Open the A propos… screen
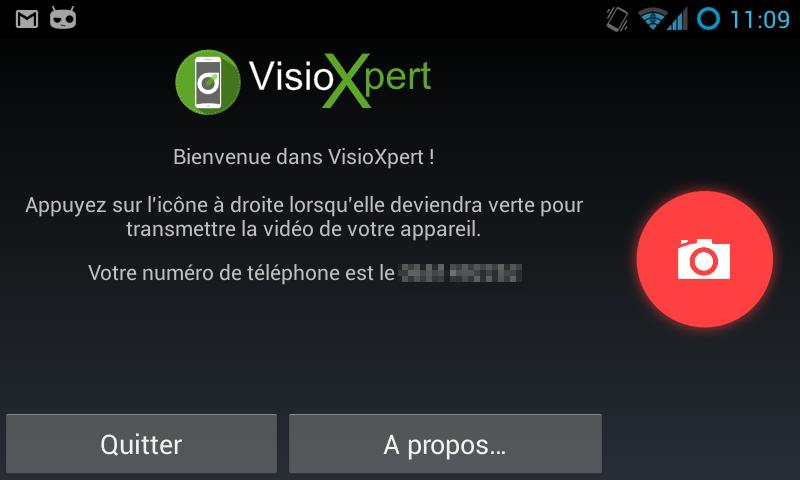Screen dimensions: 800x480 [445, 445]
